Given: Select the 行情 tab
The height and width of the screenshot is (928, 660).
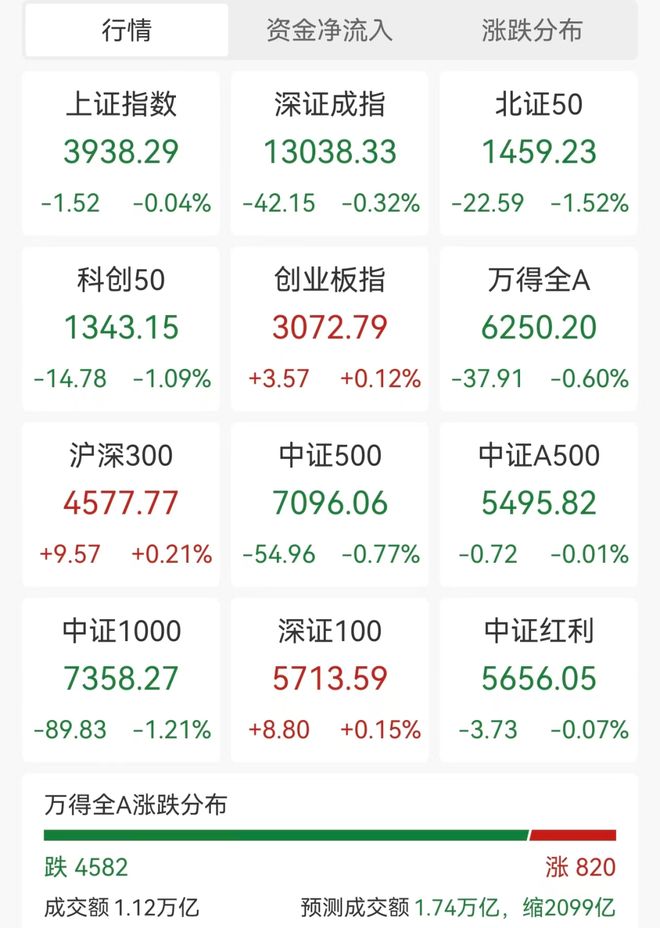Looking at the screenshot, I should point(127,30).
